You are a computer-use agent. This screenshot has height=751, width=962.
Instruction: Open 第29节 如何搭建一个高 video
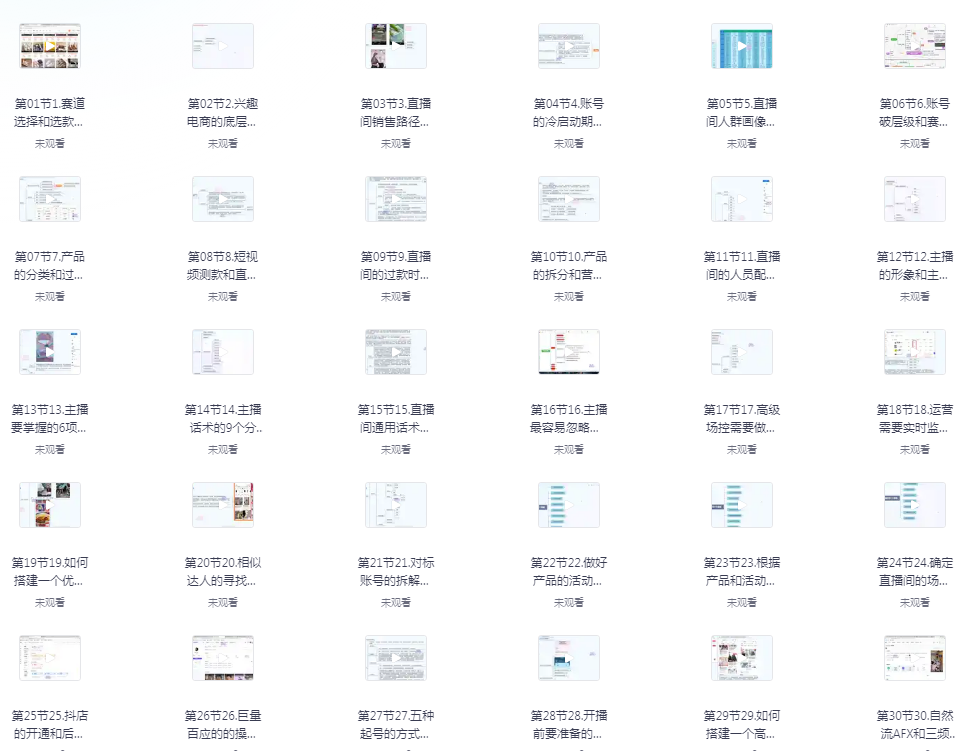[742, 658]
